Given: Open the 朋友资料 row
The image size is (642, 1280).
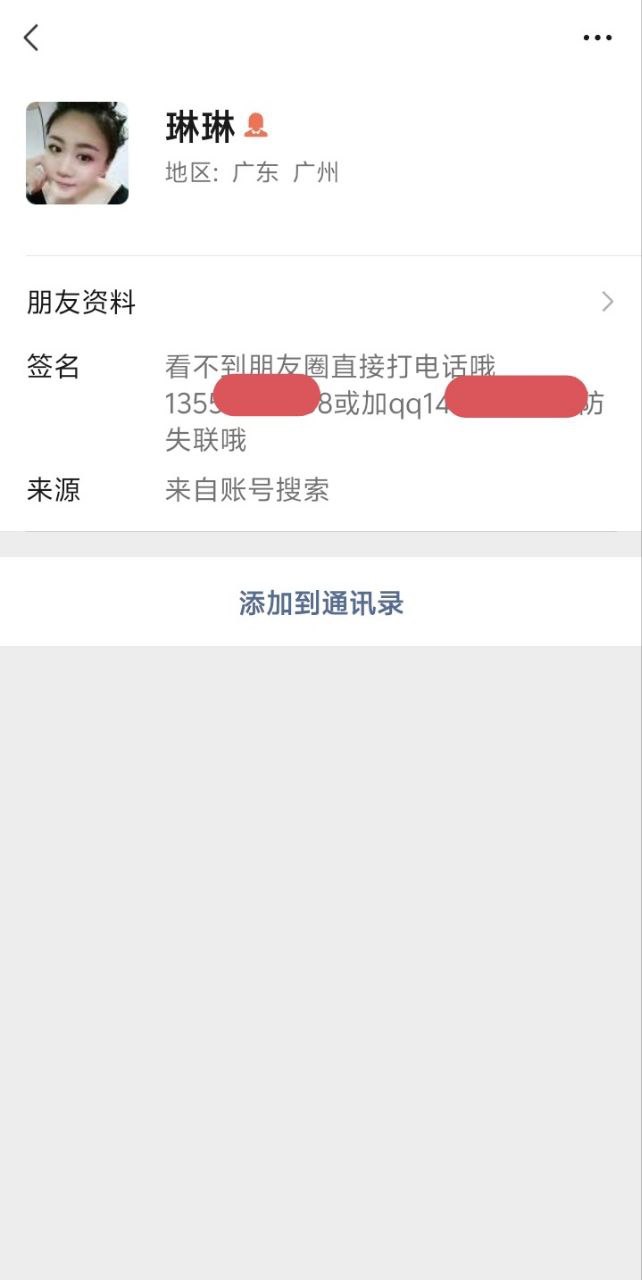Looking at the screenshot, I should click(x=320, y=302).
